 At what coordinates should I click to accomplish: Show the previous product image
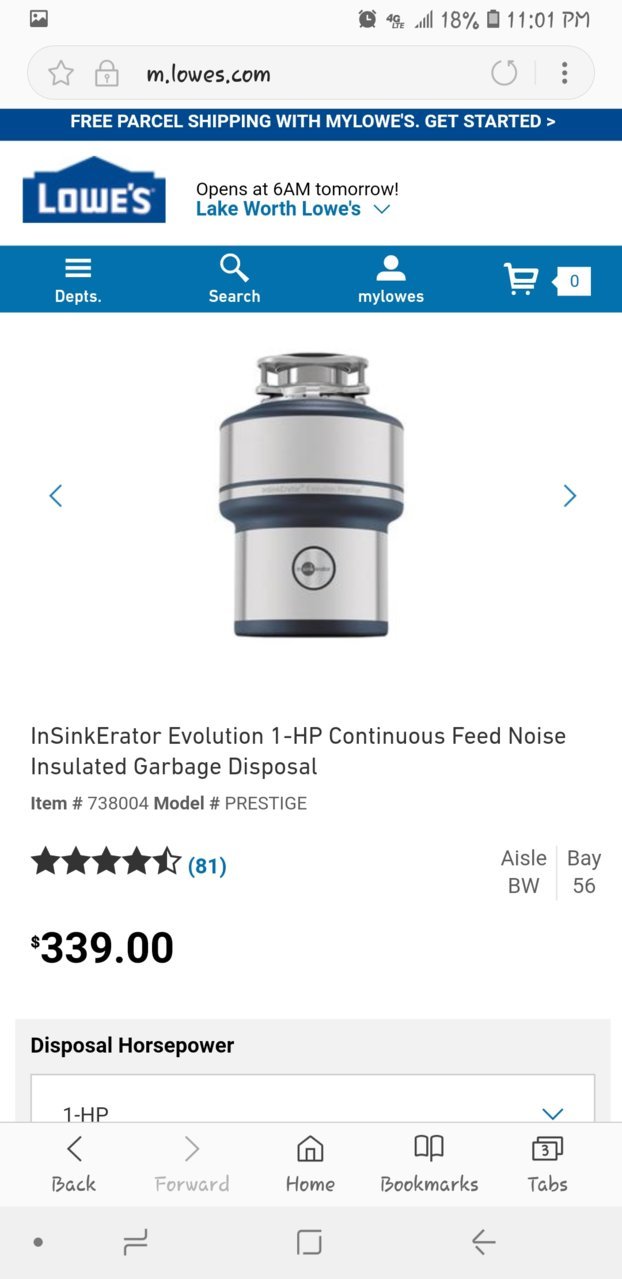tap(56, 495)
